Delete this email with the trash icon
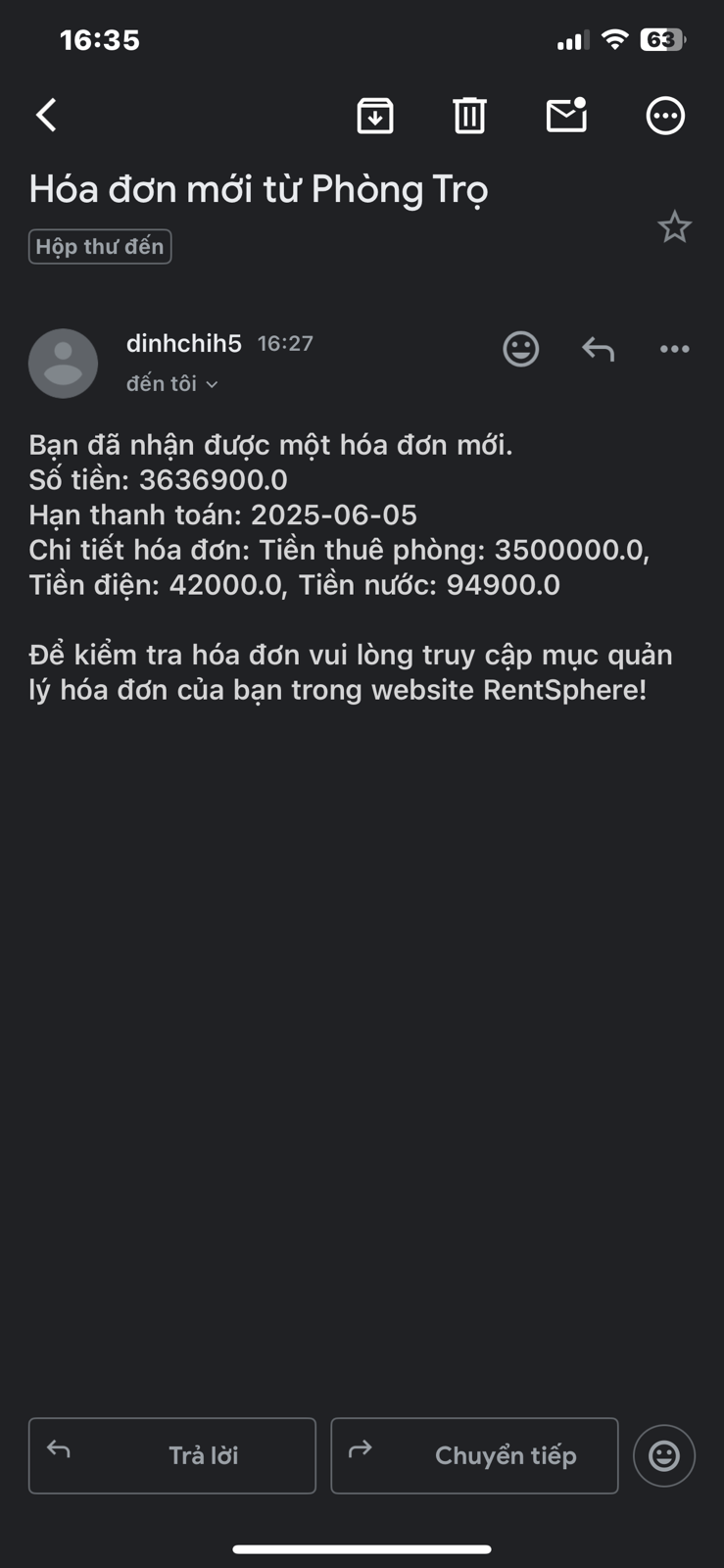 pos(470,116)
